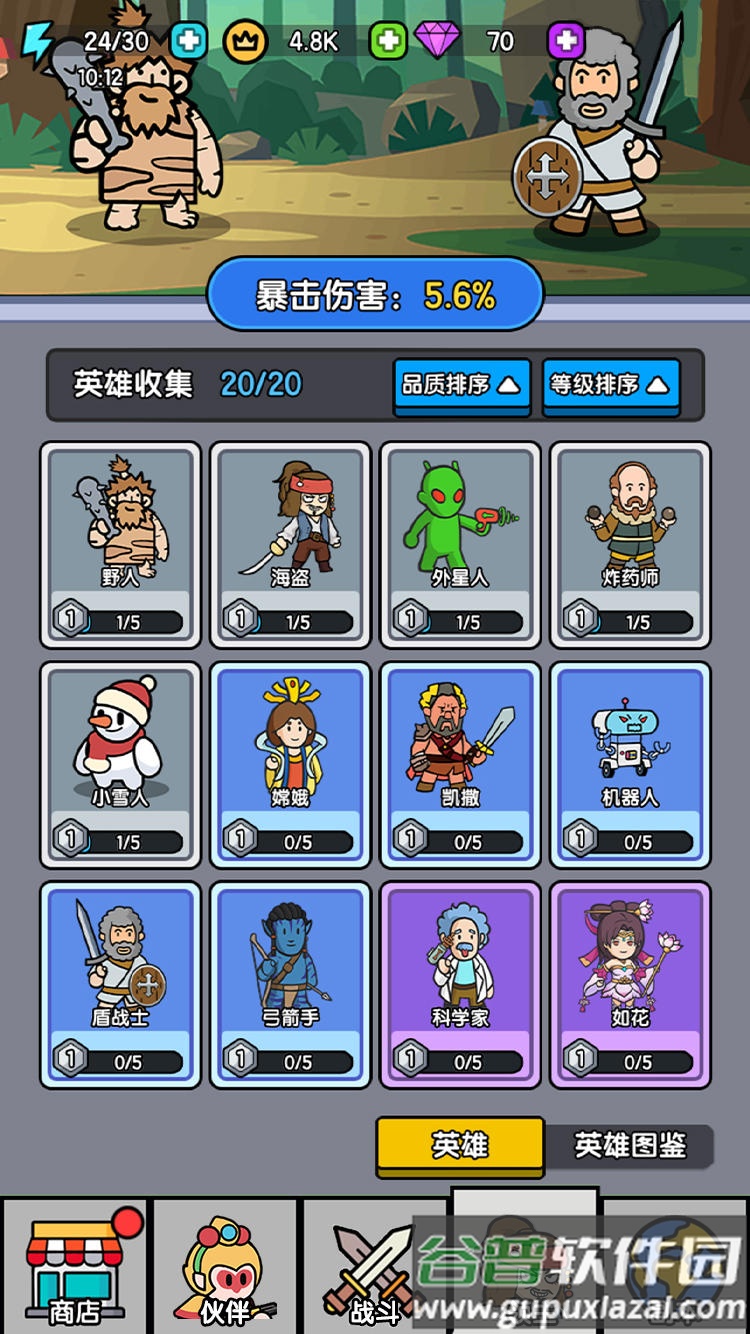Select the 海盗 hero card
Image resolution: width=750 pixels, height=1334 pixels.
291,545
